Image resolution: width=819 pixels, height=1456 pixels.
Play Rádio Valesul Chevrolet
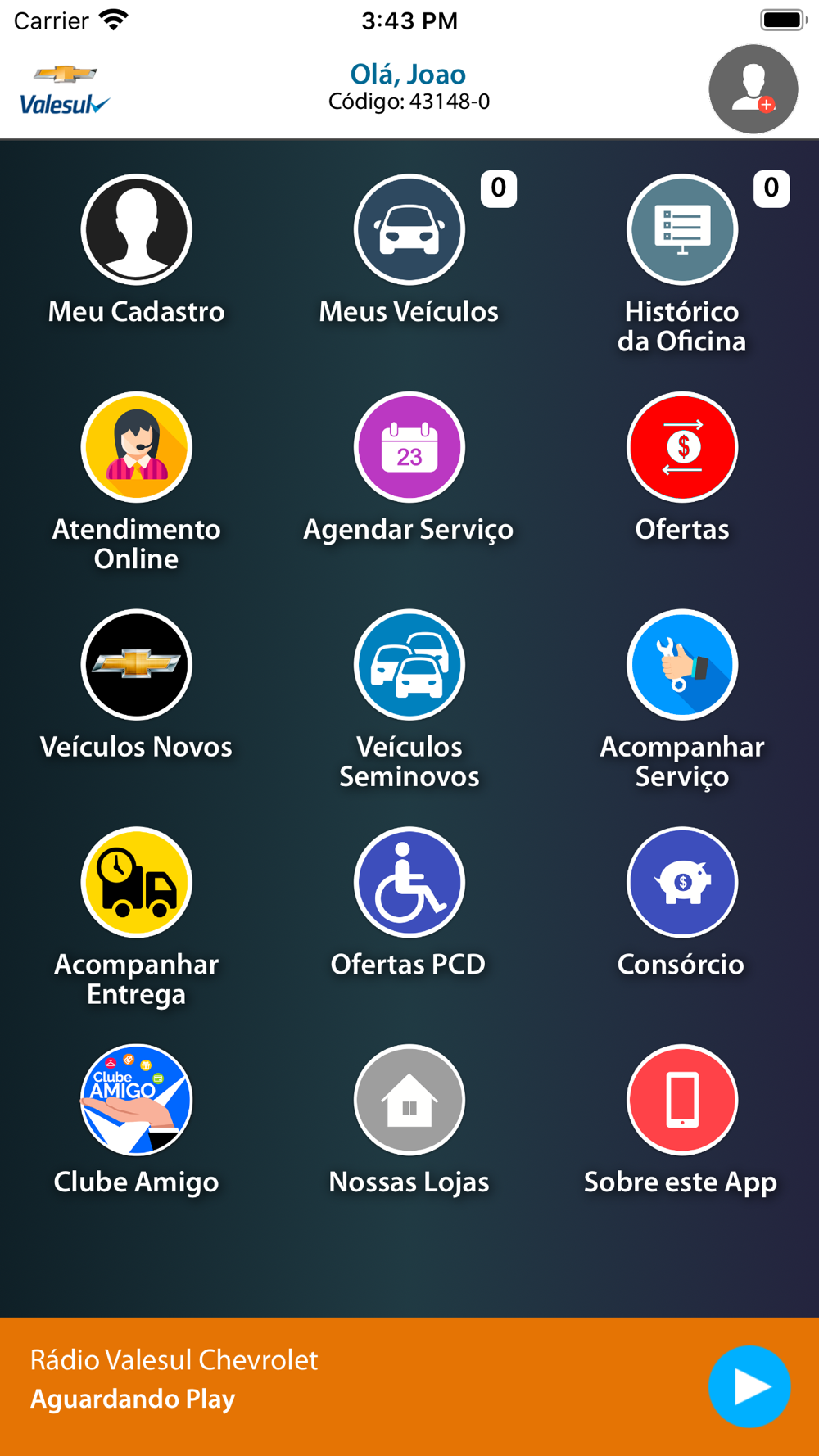(749, 1386)
